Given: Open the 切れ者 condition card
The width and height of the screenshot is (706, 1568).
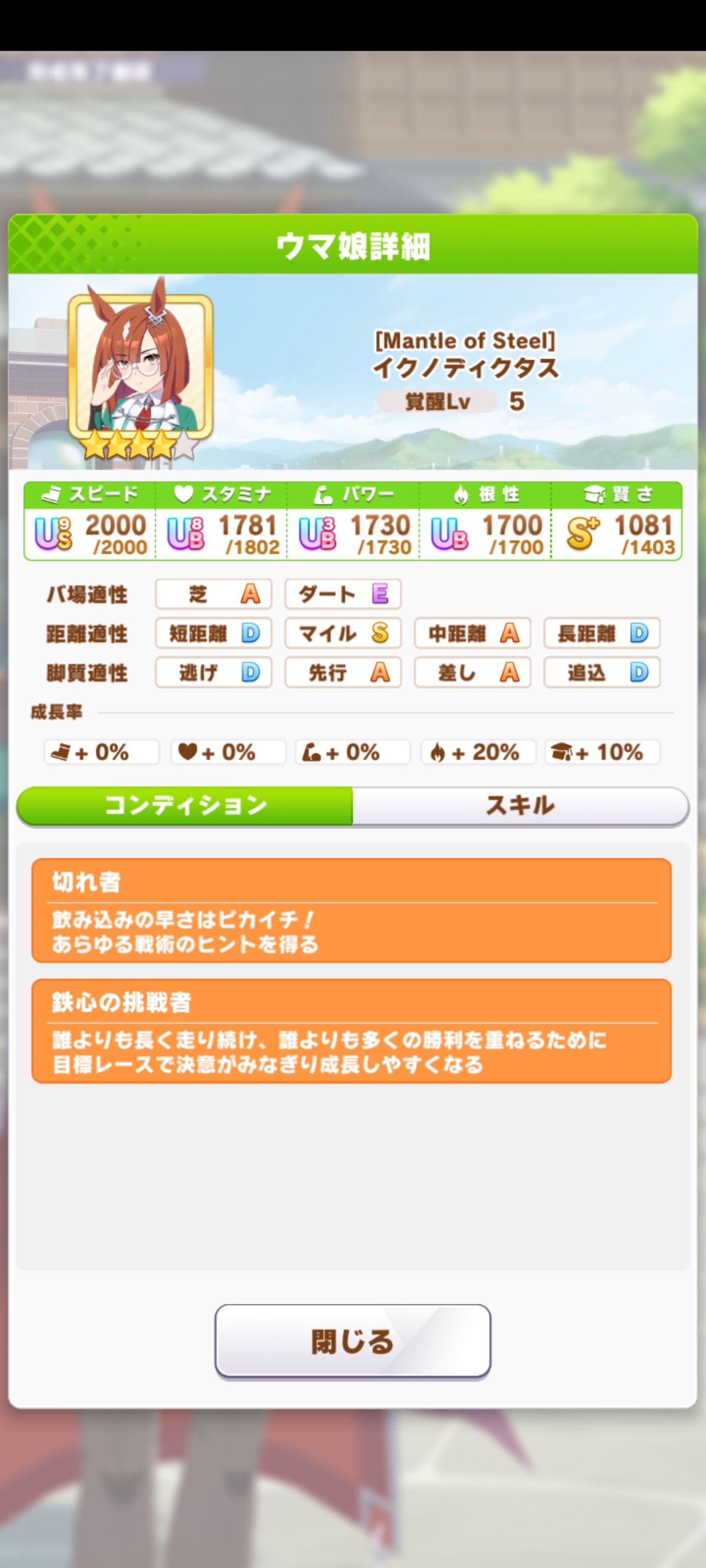Looking at the screenshot, I should pos(352,910).
